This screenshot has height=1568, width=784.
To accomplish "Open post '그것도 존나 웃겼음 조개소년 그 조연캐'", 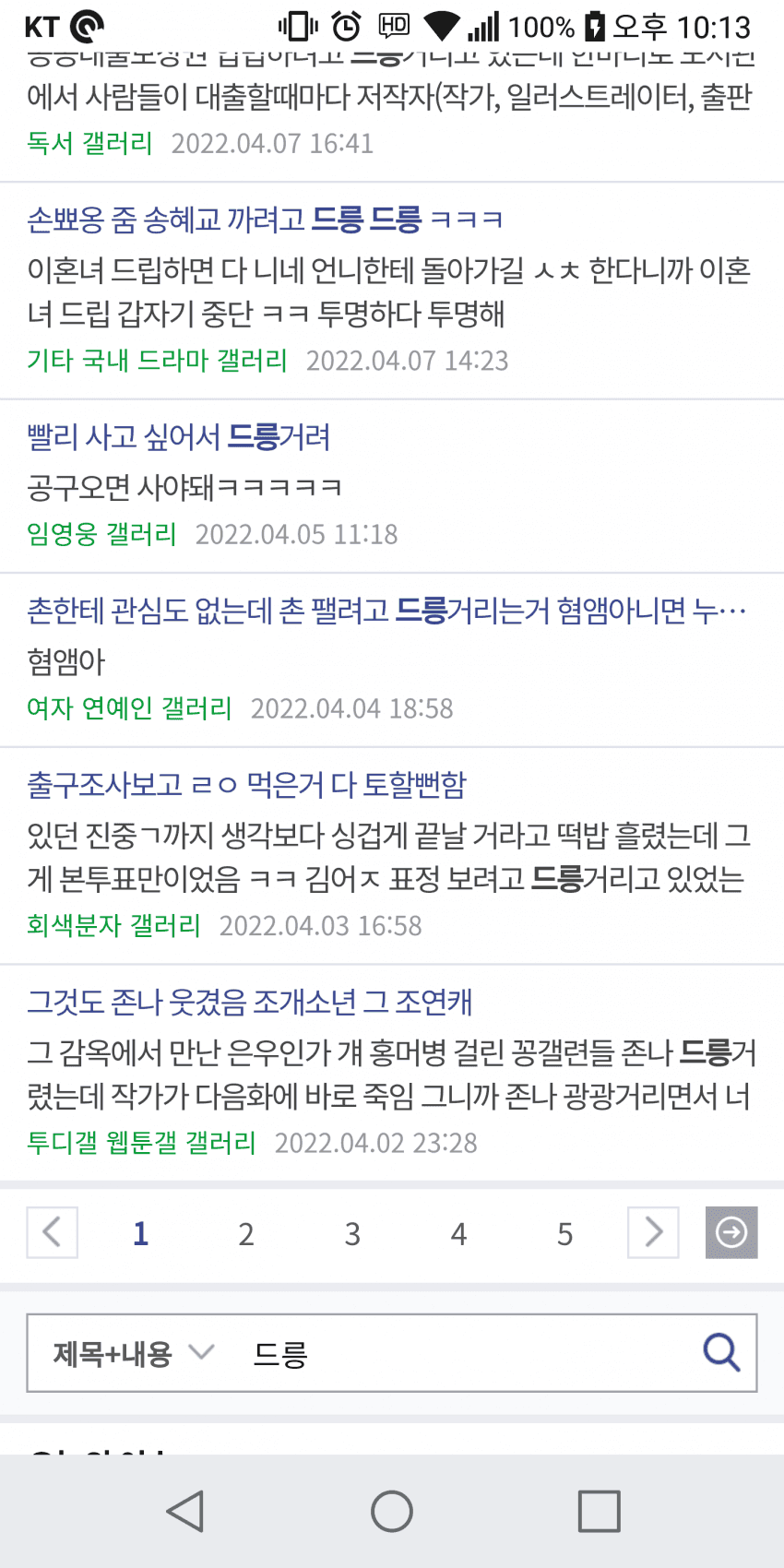I will coord(249,1001).
